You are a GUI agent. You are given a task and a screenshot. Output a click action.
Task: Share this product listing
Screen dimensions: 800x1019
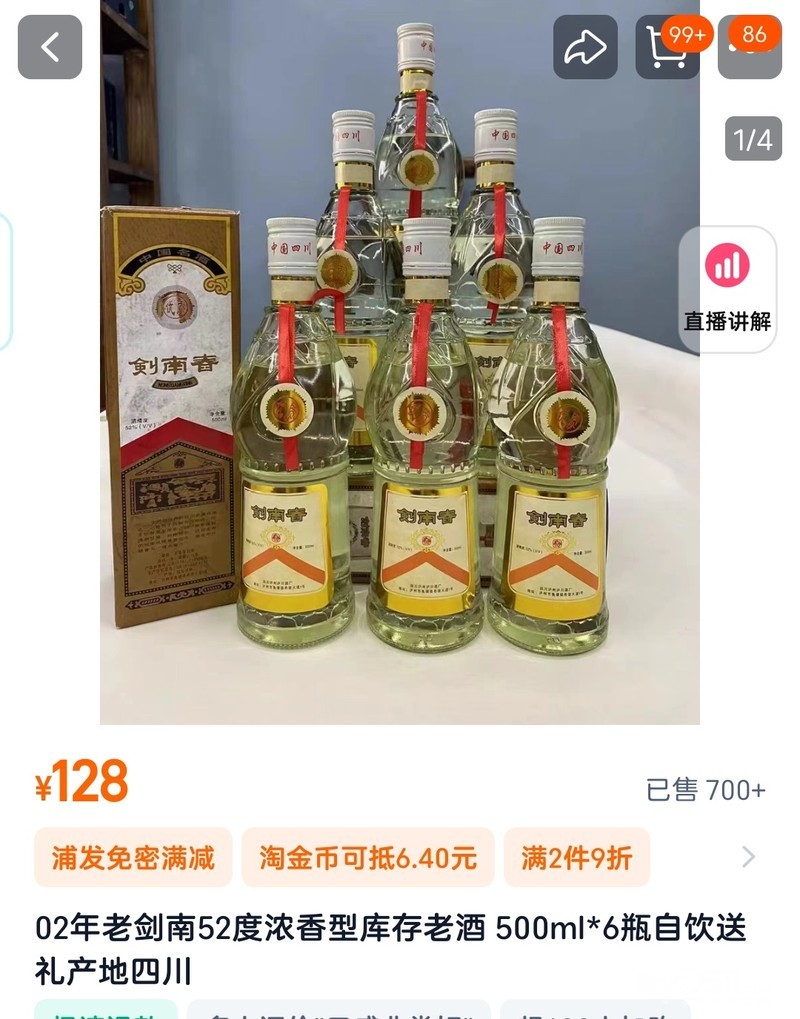coord(585,47)
